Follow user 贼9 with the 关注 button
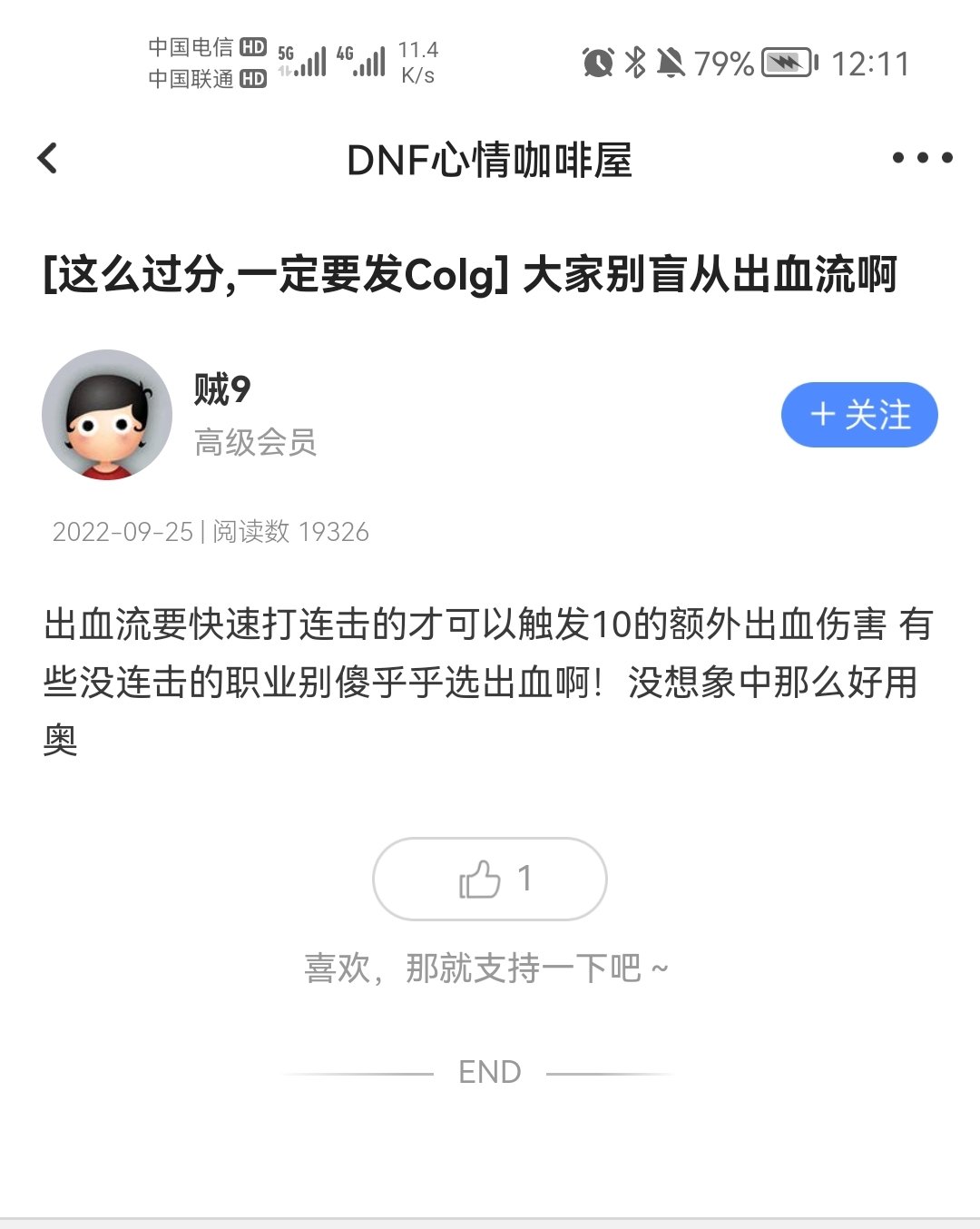The image size is (980, 1229). (858, 415)
